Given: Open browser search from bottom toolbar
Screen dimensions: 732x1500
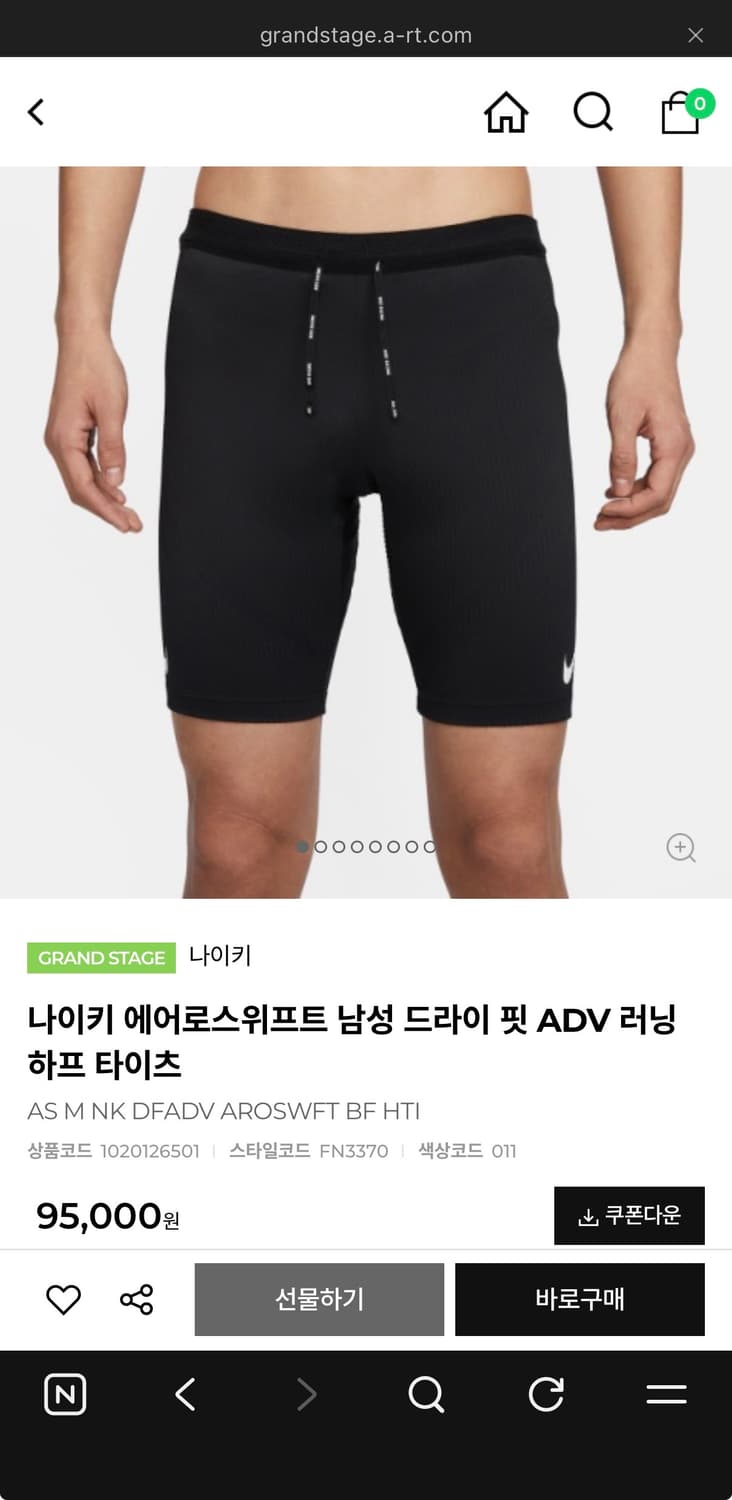Looking at the screenshot, I should [426, 1394].
